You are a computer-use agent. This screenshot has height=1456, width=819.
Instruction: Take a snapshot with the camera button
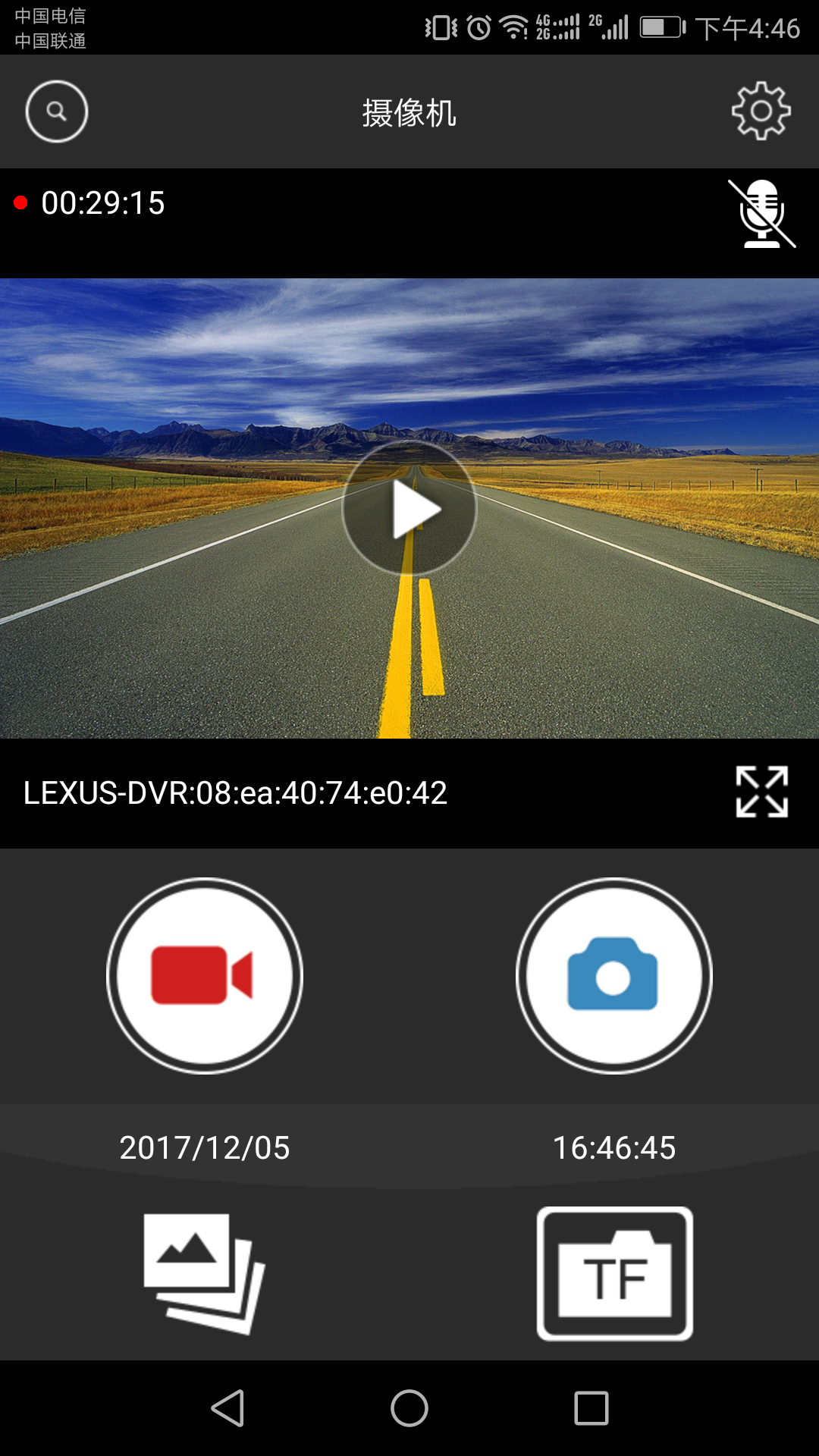tap(613, 975)
